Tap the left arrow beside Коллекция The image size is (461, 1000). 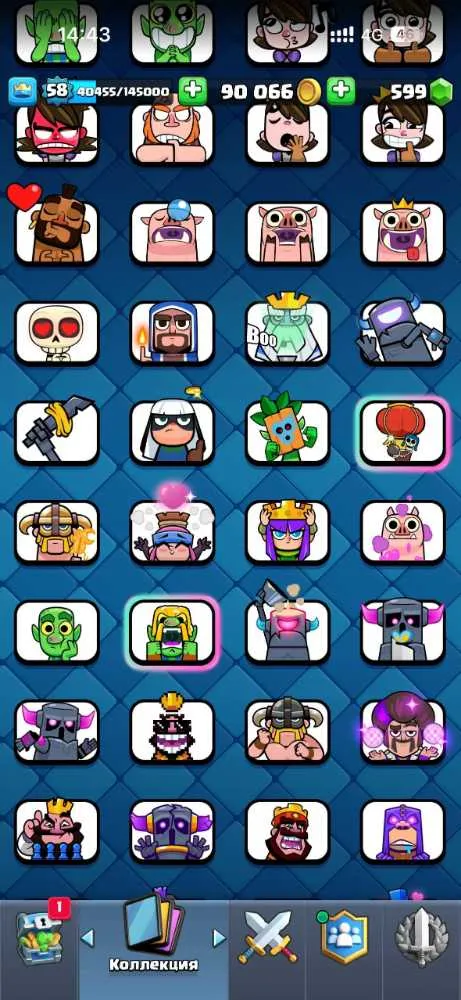87,938
